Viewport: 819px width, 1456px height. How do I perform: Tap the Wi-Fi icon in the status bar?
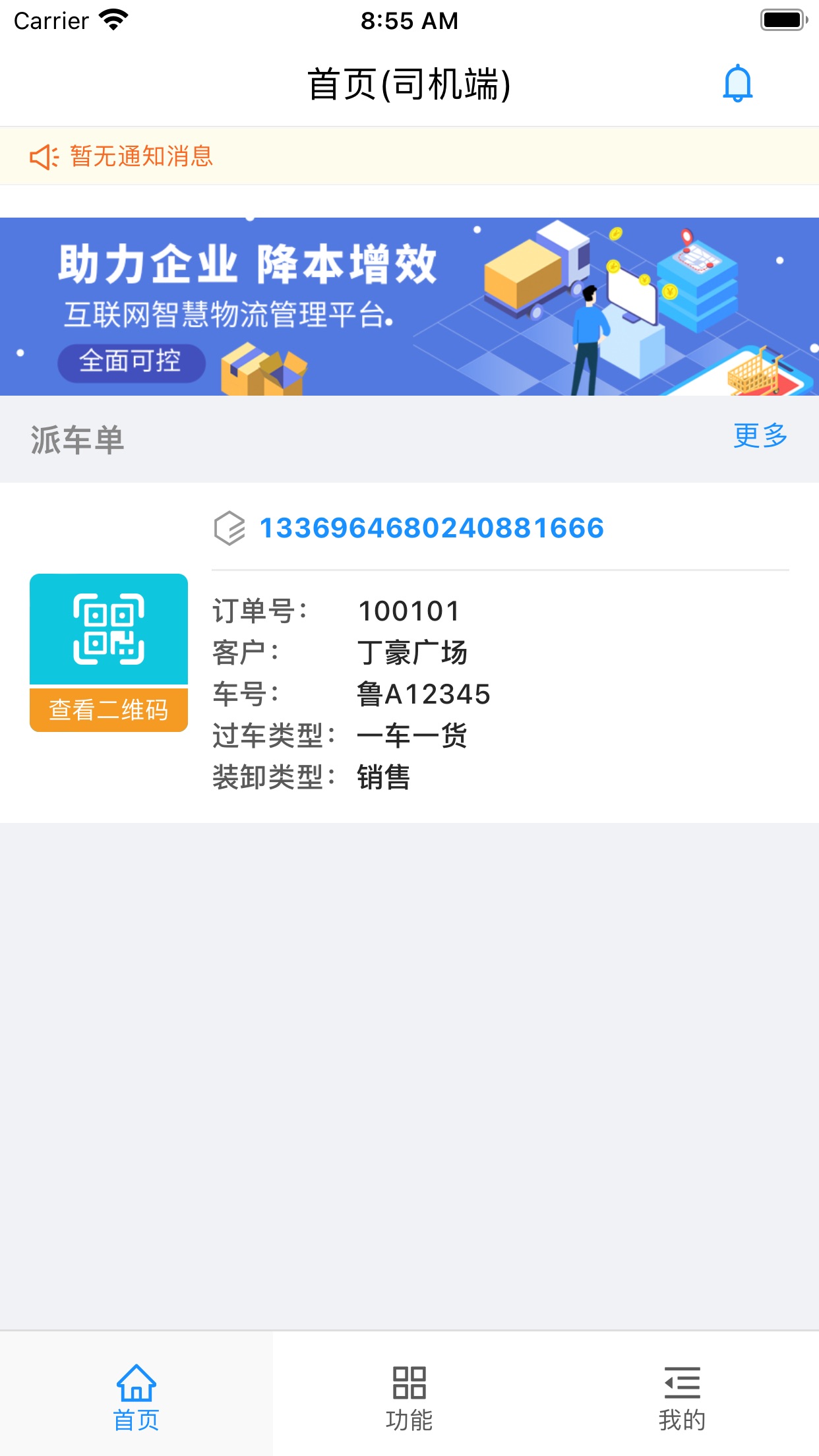(x=113, y=20)
